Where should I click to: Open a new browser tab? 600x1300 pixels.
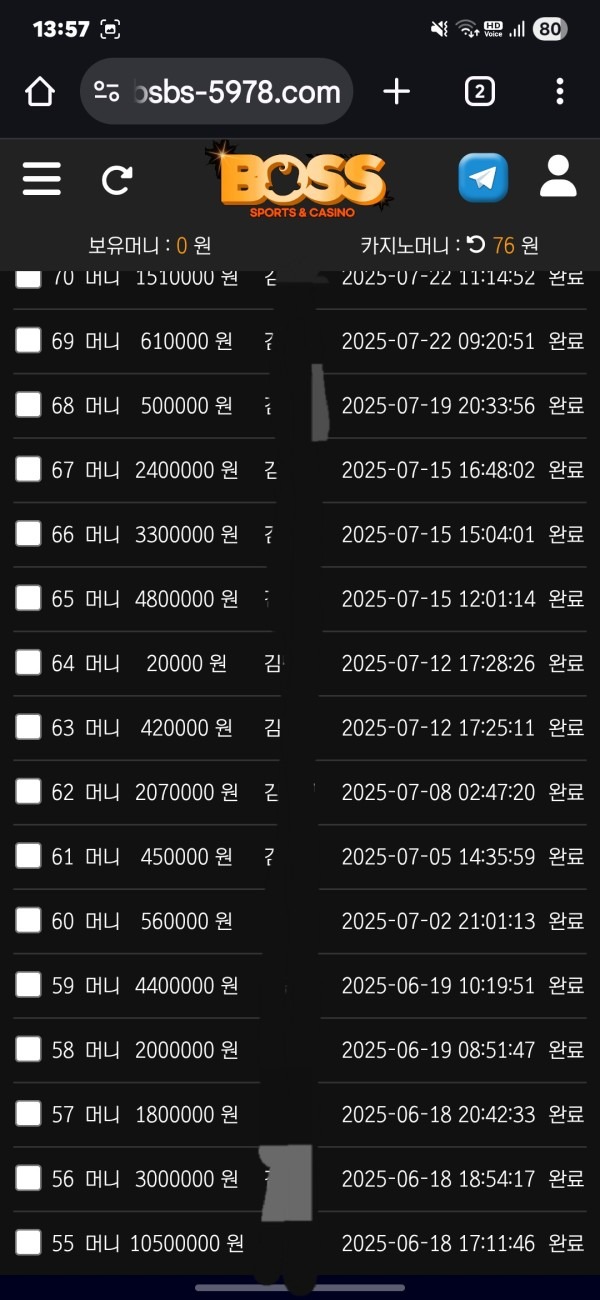[397, 92]
